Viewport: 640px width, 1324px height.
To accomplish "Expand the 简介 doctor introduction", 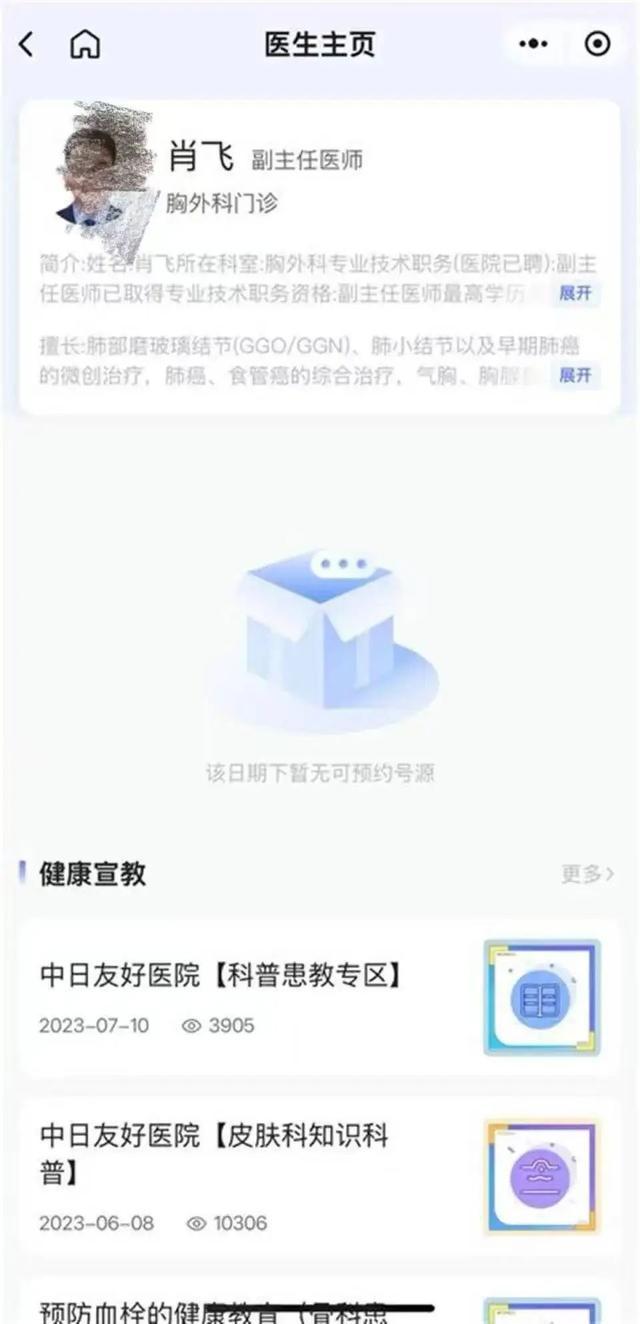I will coord(575,293).
